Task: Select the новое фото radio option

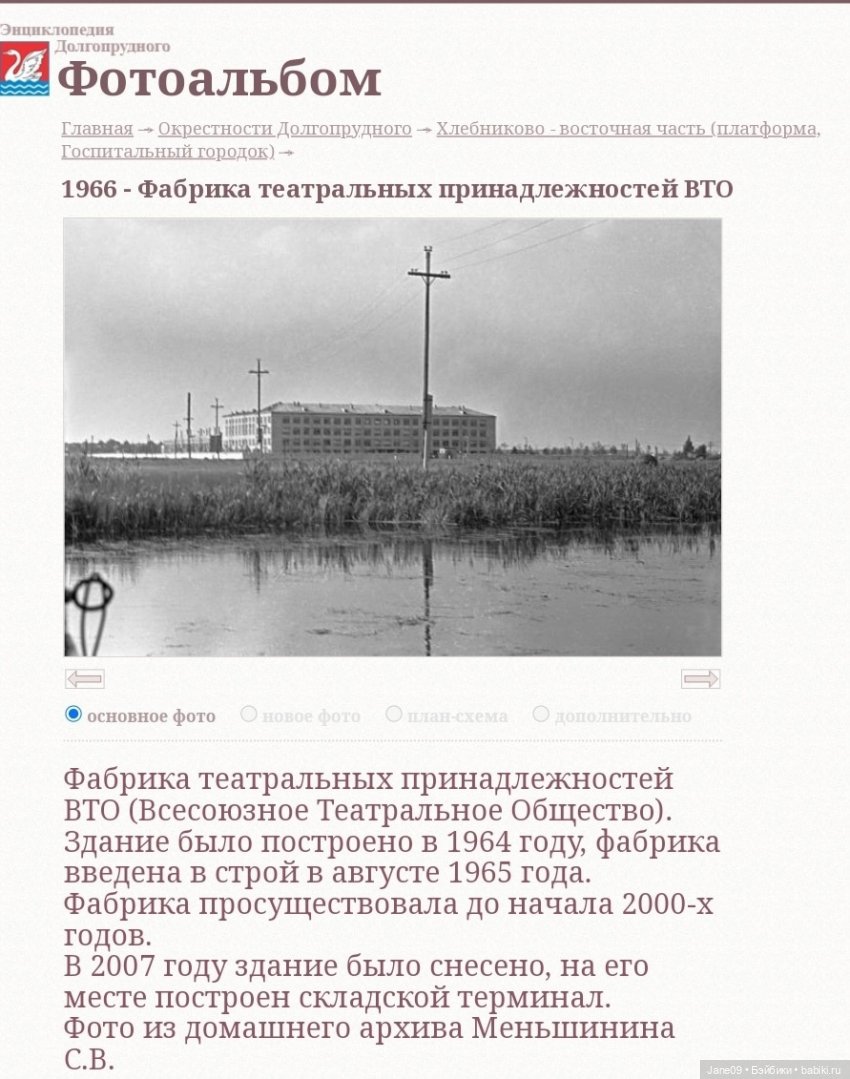Action: (249, 714)
